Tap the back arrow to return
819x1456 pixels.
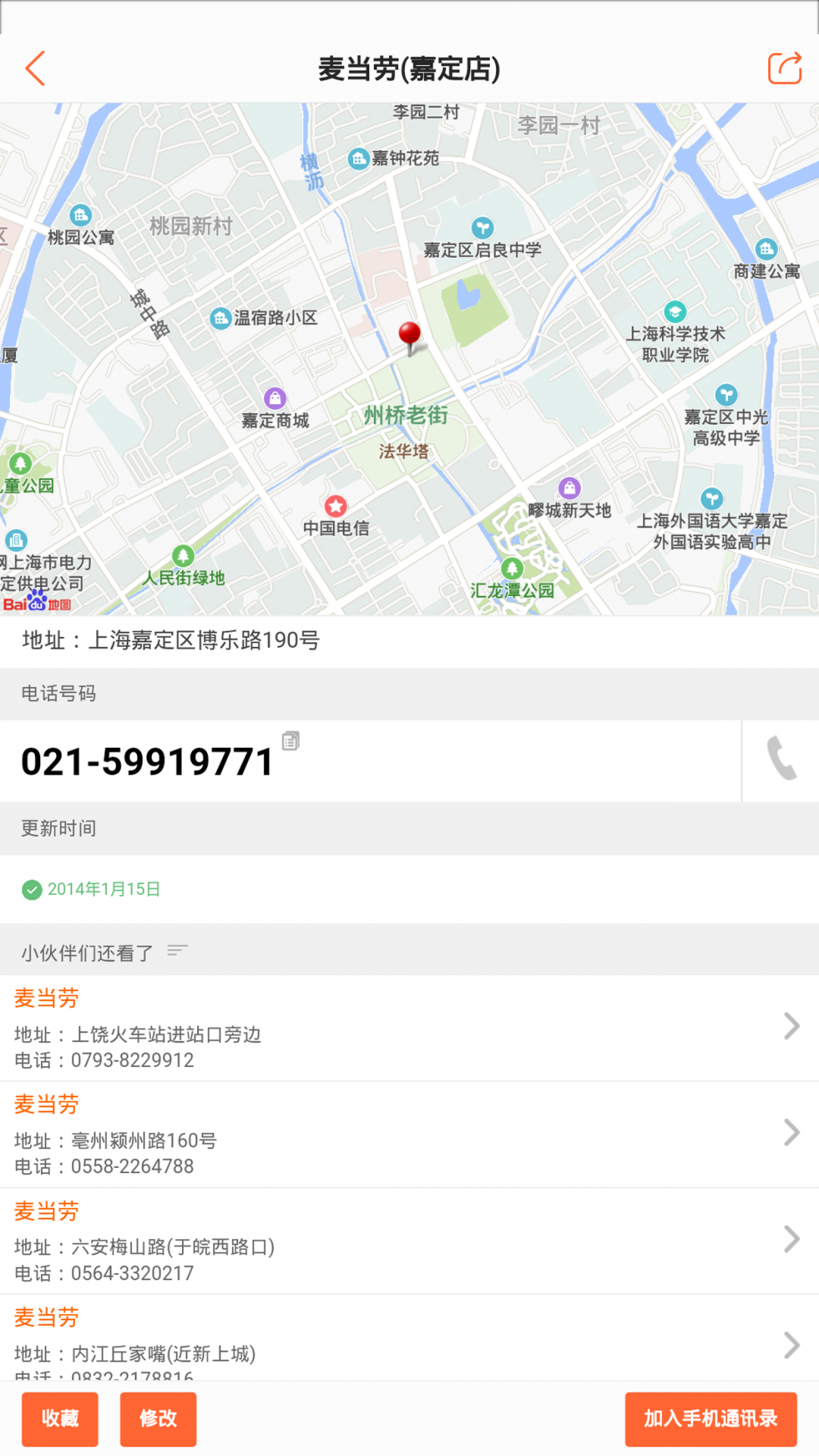tap(36, 68)
